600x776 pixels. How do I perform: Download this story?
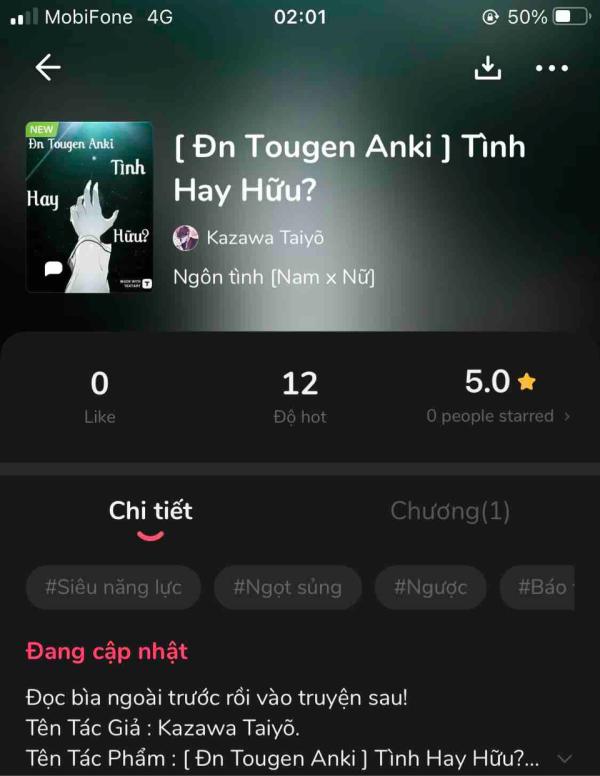pos(487,67)
